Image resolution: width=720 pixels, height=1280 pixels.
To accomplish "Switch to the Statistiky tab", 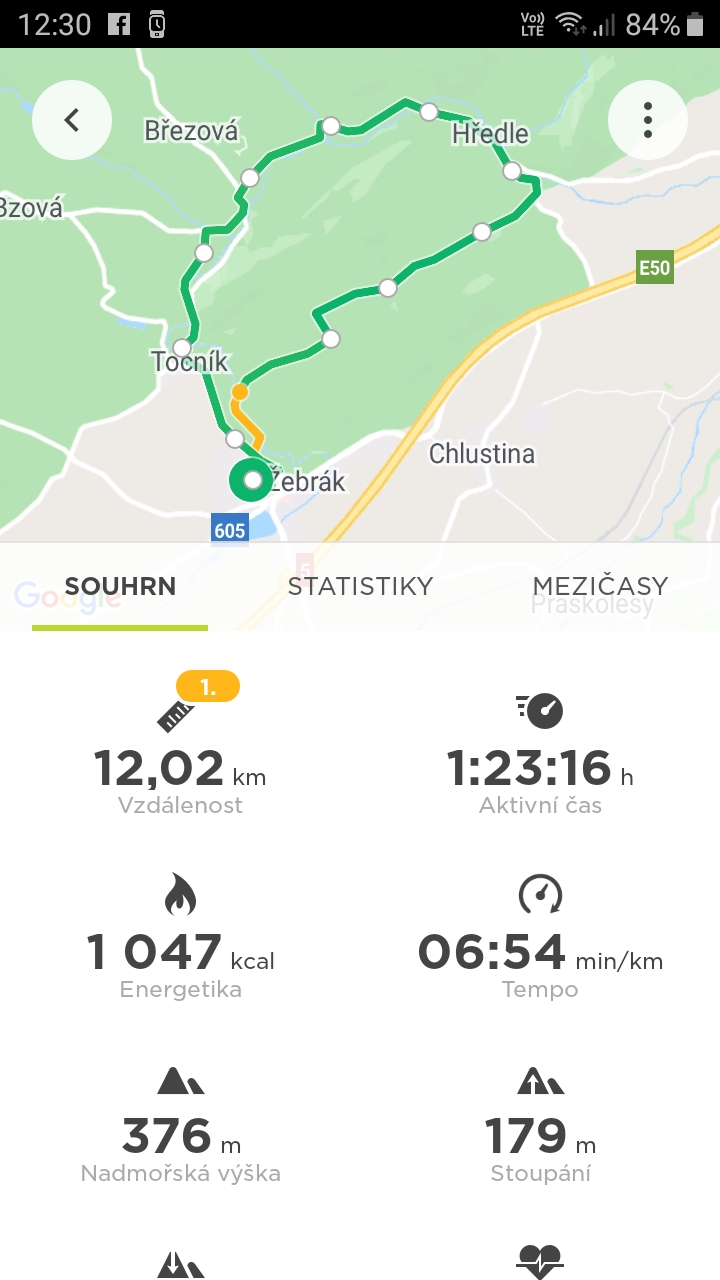I will coord(360,587).
